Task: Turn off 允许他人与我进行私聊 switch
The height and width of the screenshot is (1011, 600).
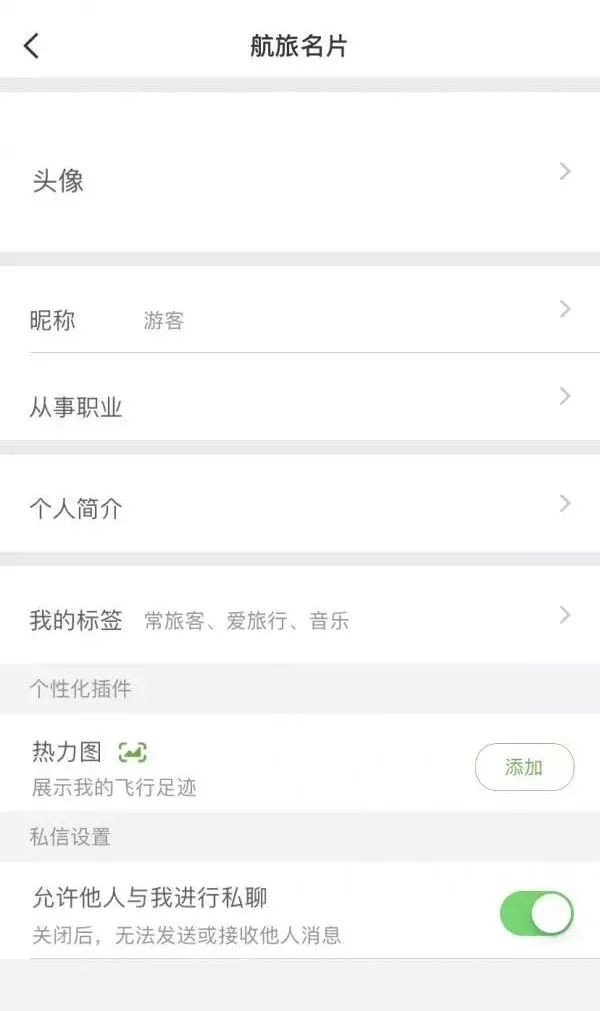Action: tap(537, 914)
